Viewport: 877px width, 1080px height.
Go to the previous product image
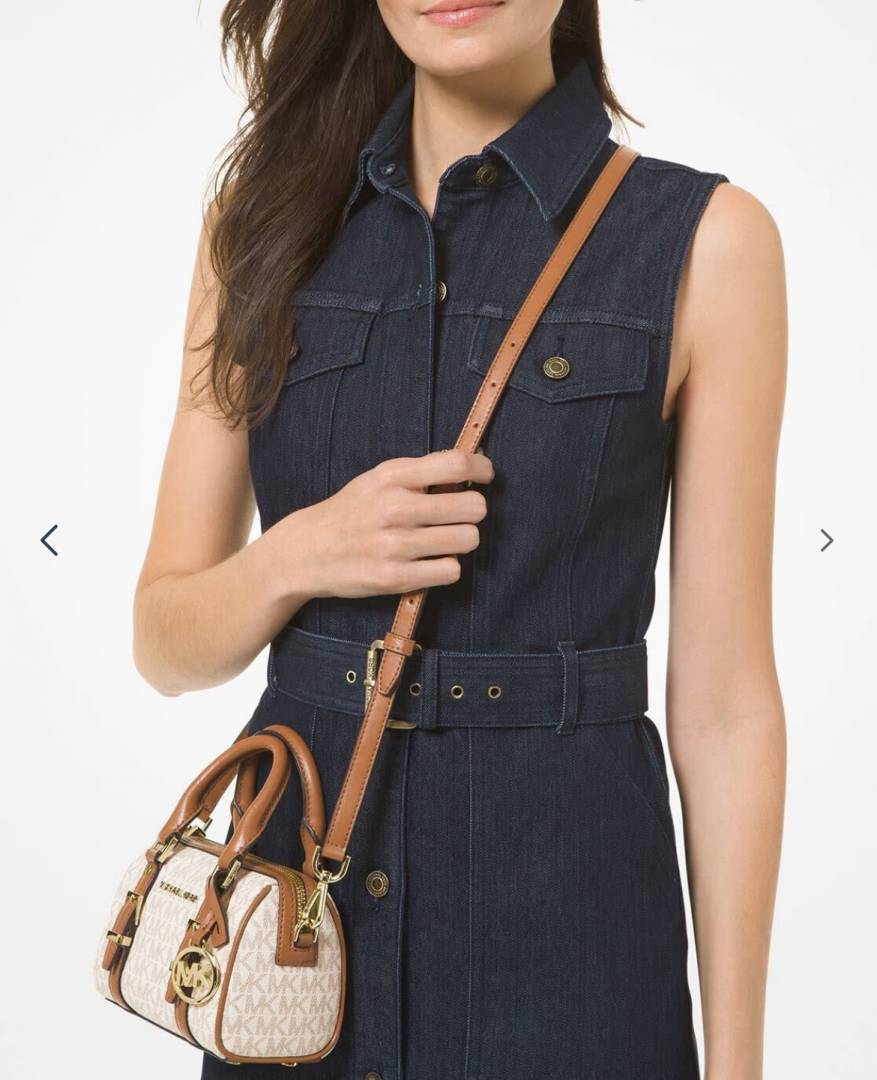49,540
